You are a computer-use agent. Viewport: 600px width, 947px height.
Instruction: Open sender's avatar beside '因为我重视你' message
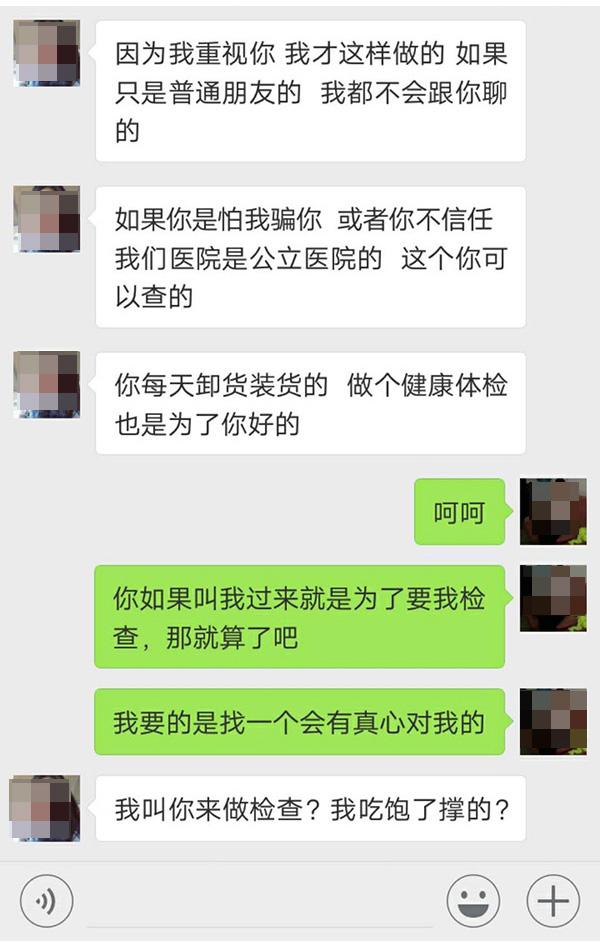[x=47, y=53]
